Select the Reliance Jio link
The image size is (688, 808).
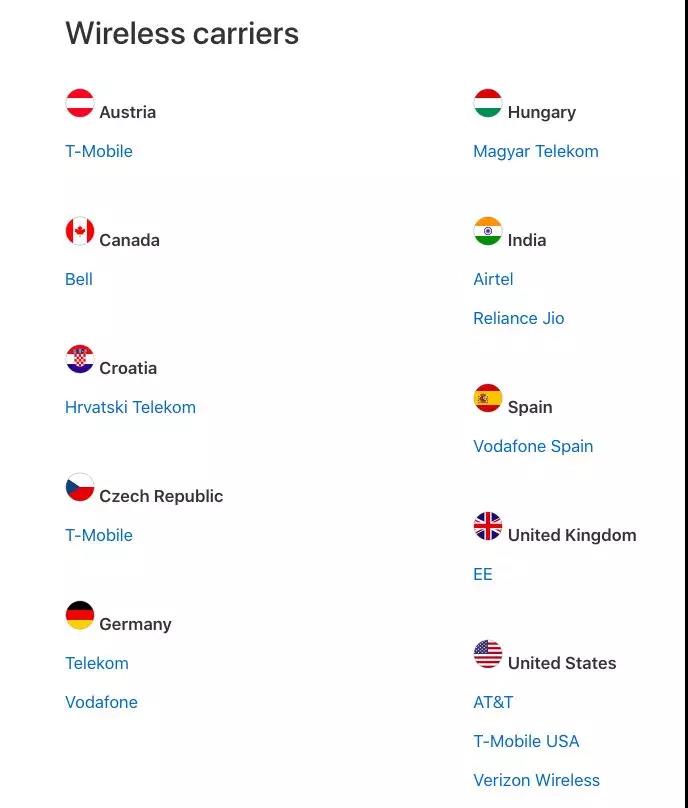click(518, 318)
